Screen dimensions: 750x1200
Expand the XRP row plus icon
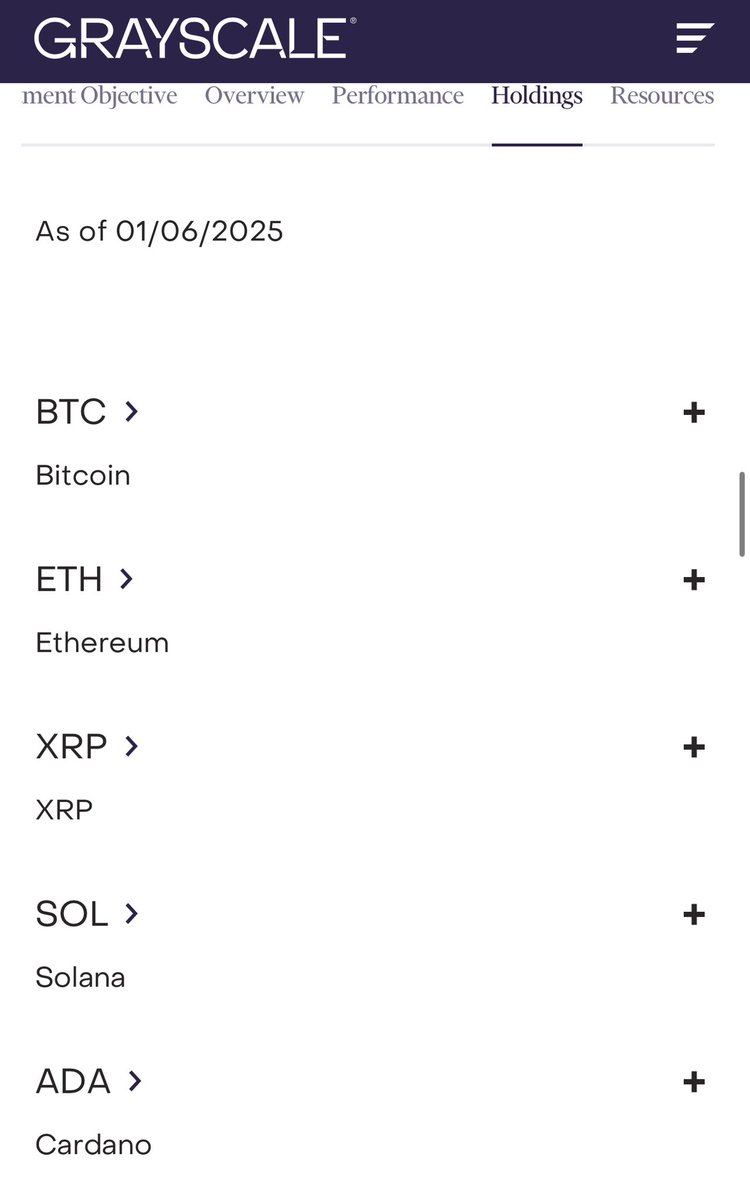(x=694, y=747)
